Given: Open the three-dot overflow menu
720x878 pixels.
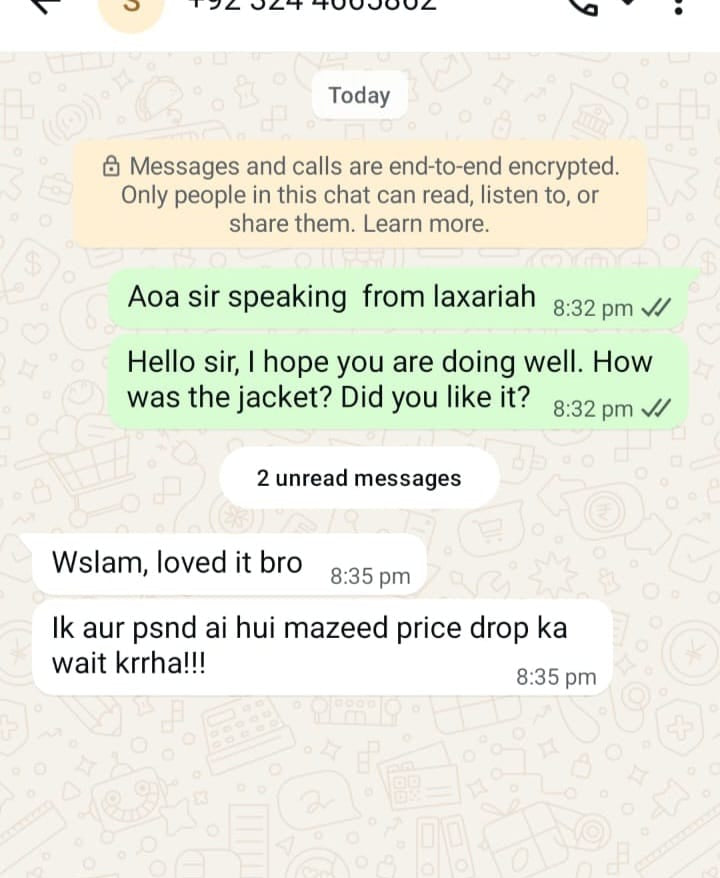Looking at the screenshot, I should click(679, 6).
